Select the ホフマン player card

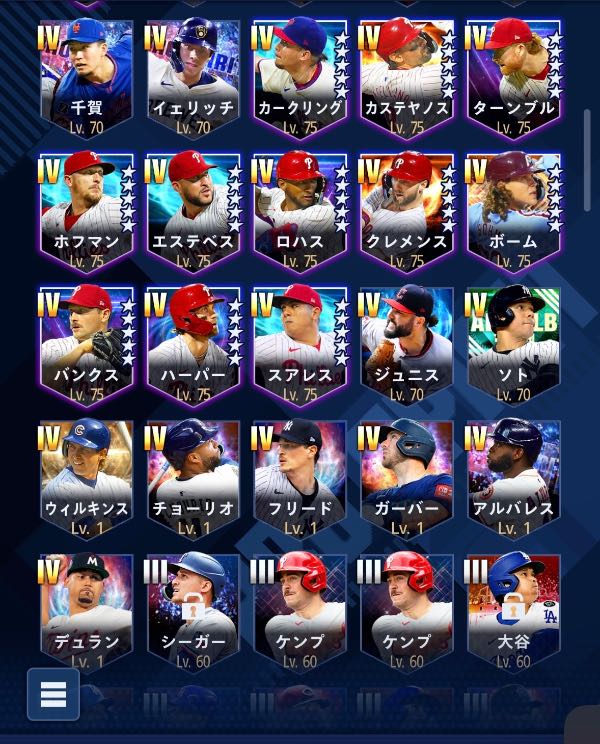86,213
